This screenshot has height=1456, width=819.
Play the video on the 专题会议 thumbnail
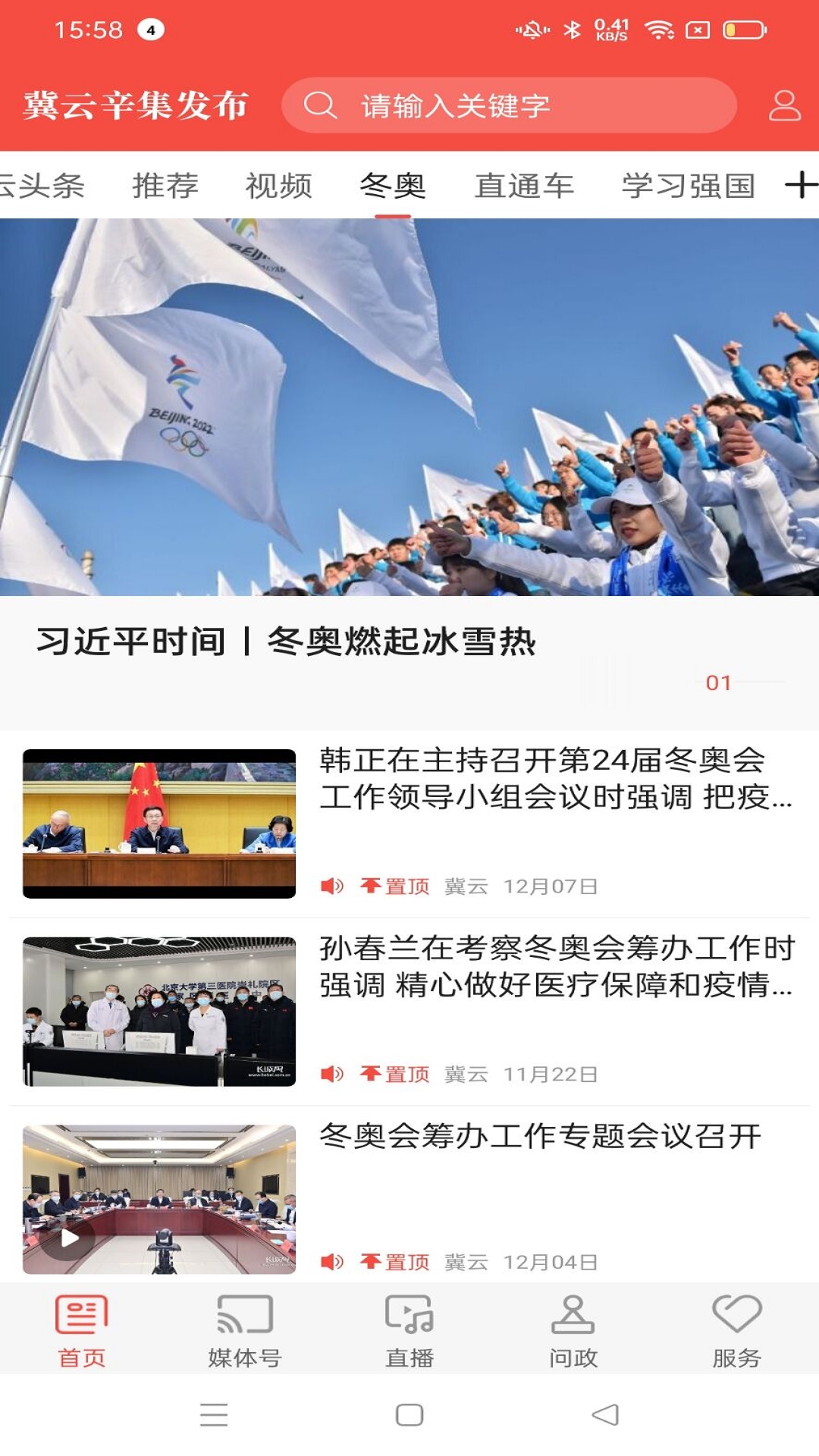click(70, 1238)
